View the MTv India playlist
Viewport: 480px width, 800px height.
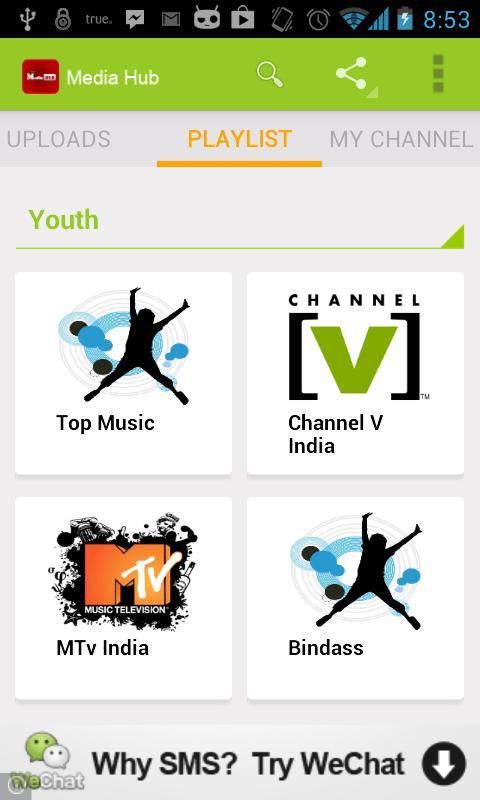coord(123,598)
